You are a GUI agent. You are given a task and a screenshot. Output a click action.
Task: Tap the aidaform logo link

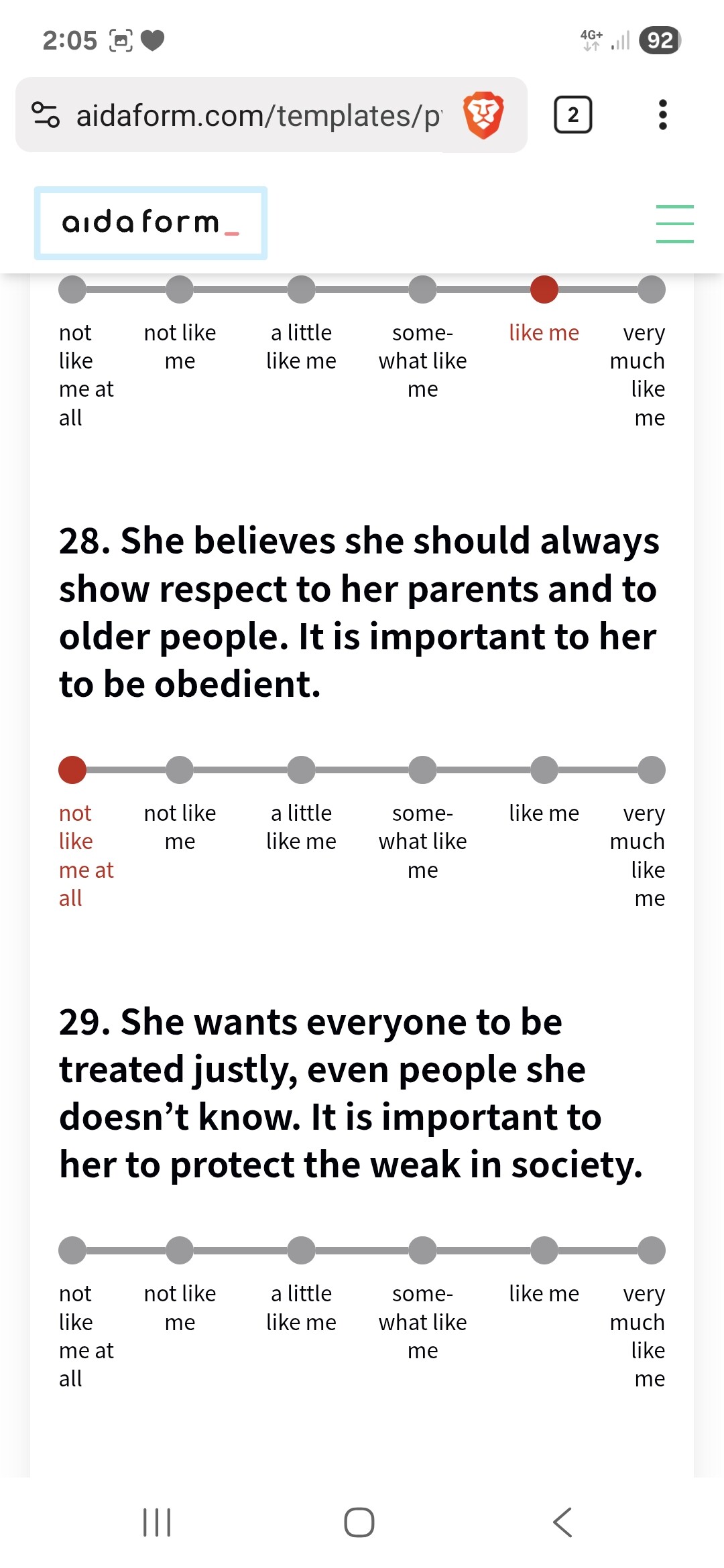pyautogui.click(x=151, y=223)
